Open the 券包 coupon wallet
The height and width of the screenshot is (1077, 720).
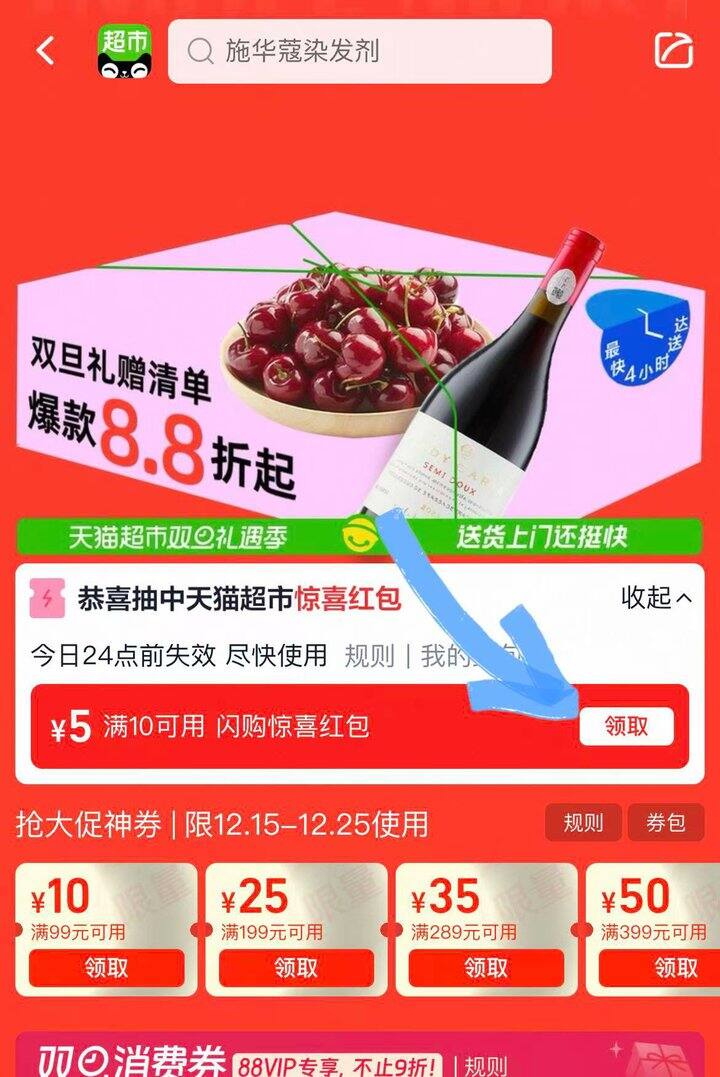666,822
